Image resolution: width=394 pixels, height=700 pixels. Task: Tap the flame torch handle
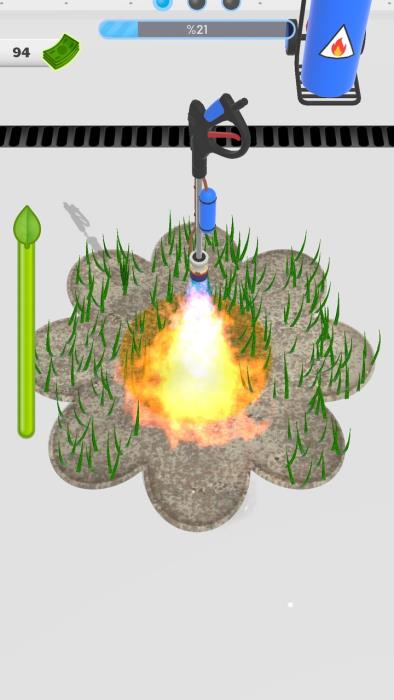218,134
